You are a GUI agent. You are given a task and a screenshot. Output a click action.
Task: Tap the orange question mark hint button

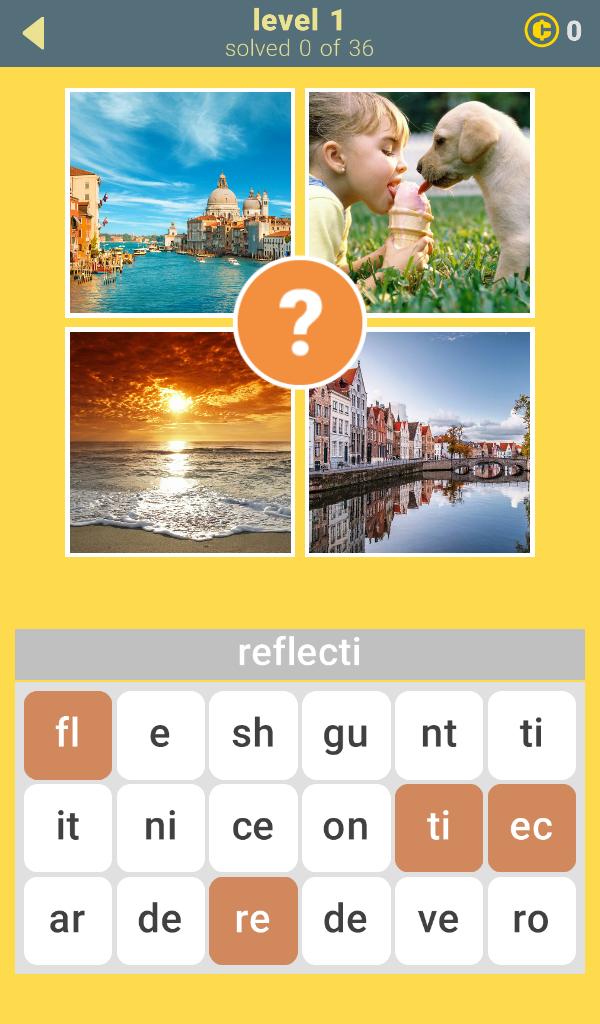pyautogui.click(x=300, y=323)
